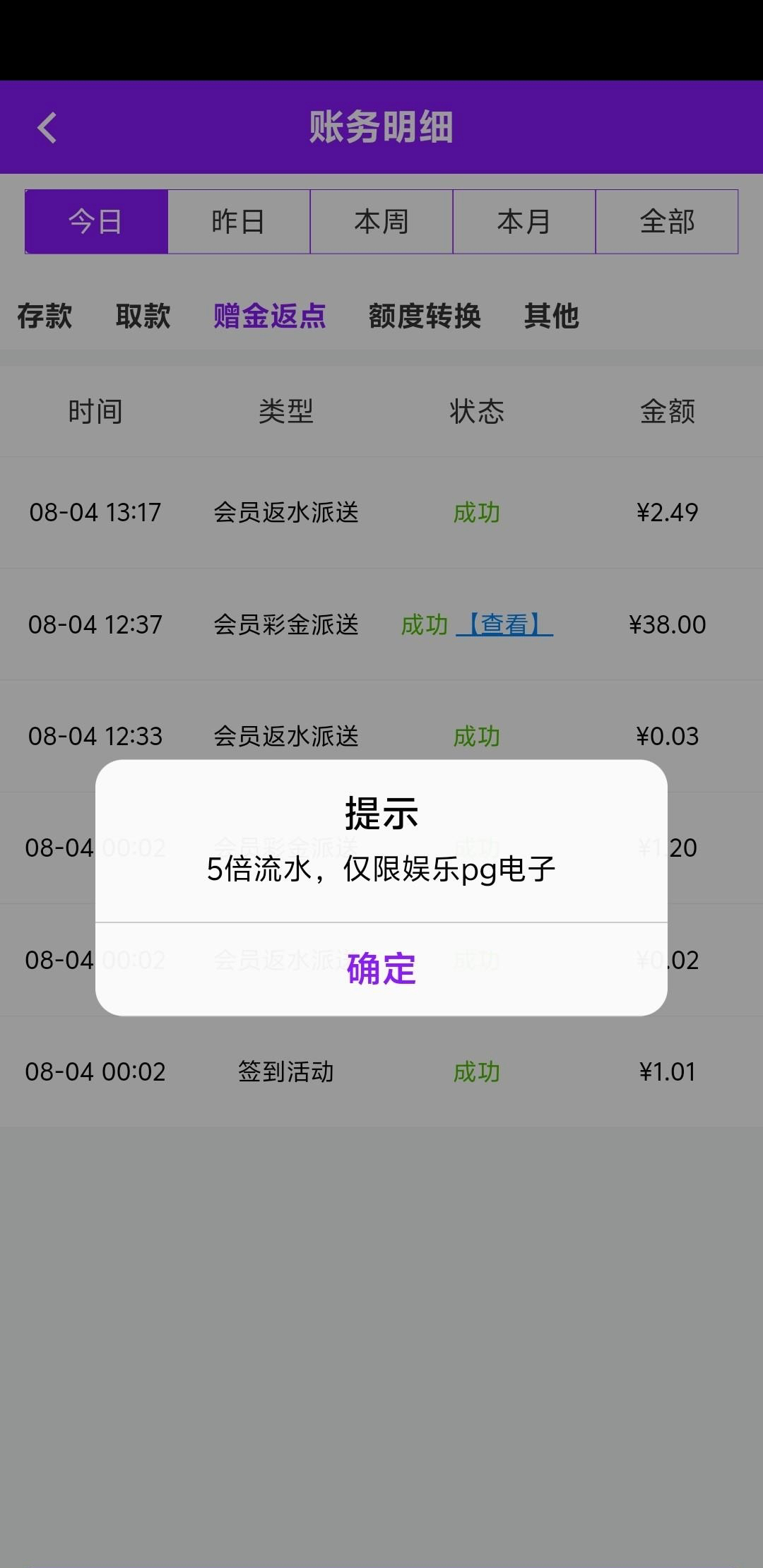Show records for 本周
763x1568 pixels.
[381, 222]
